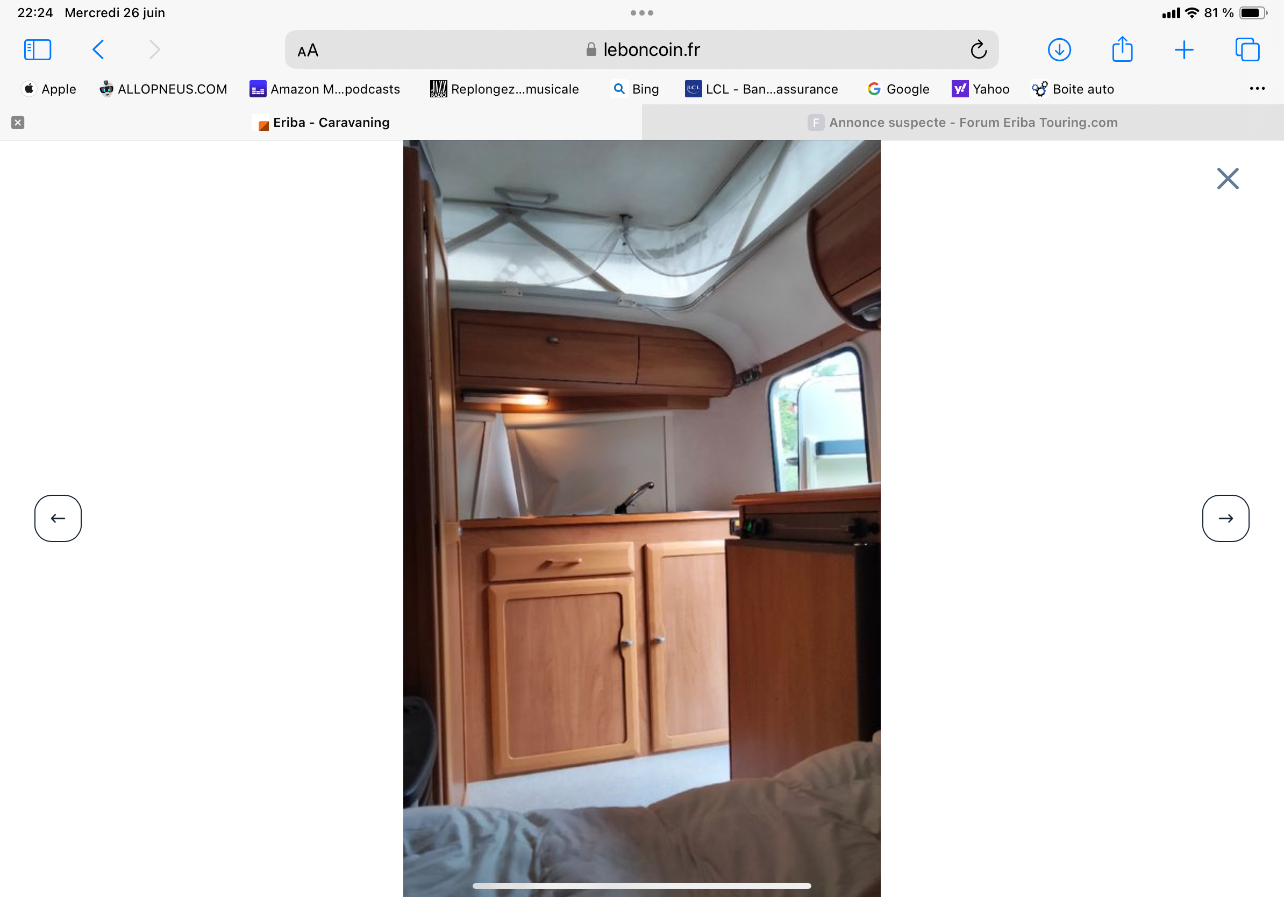Viewport: 1284px width, 897px height.
Task: Open the leboncoin.fr address bar
Action: (x=642, y=50)
